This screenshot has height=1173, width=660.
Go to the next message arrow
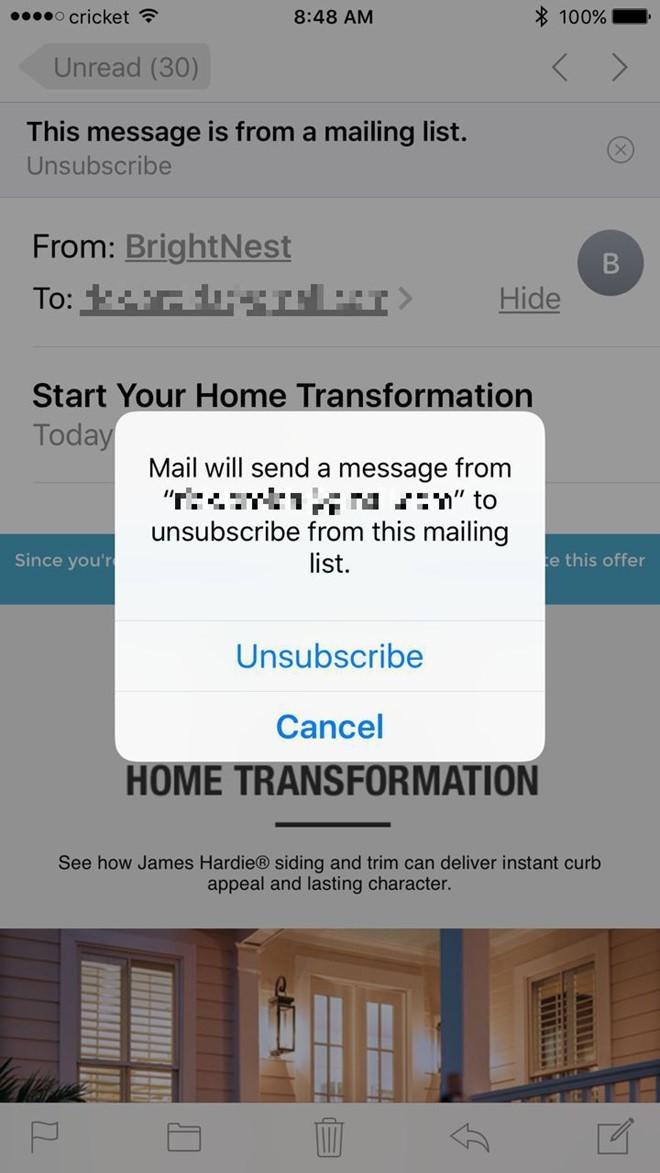click(x=620, y=67)
